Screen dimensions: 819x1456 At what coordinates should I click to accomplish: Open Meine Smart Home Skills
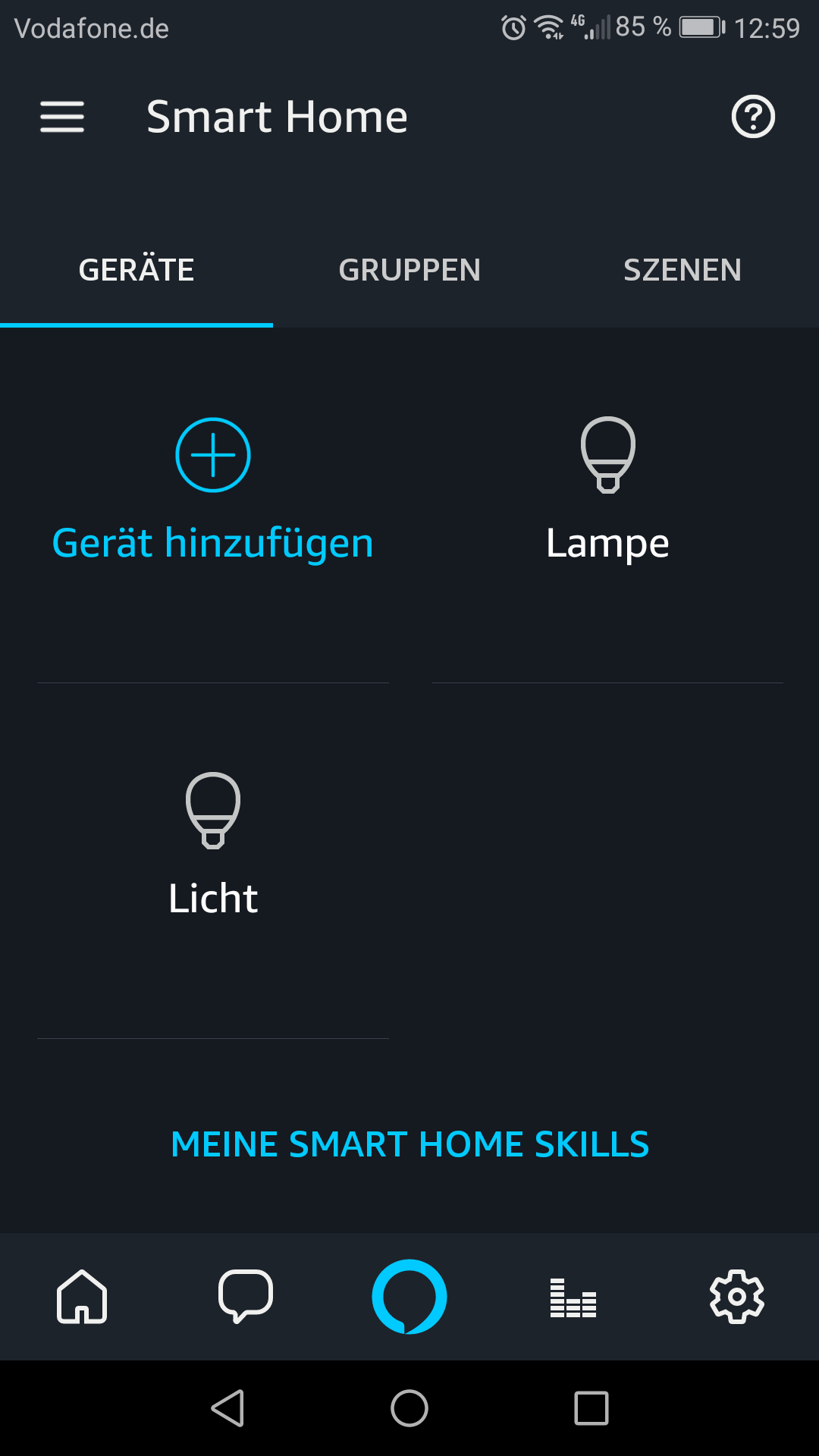[x=409, y=1144]
